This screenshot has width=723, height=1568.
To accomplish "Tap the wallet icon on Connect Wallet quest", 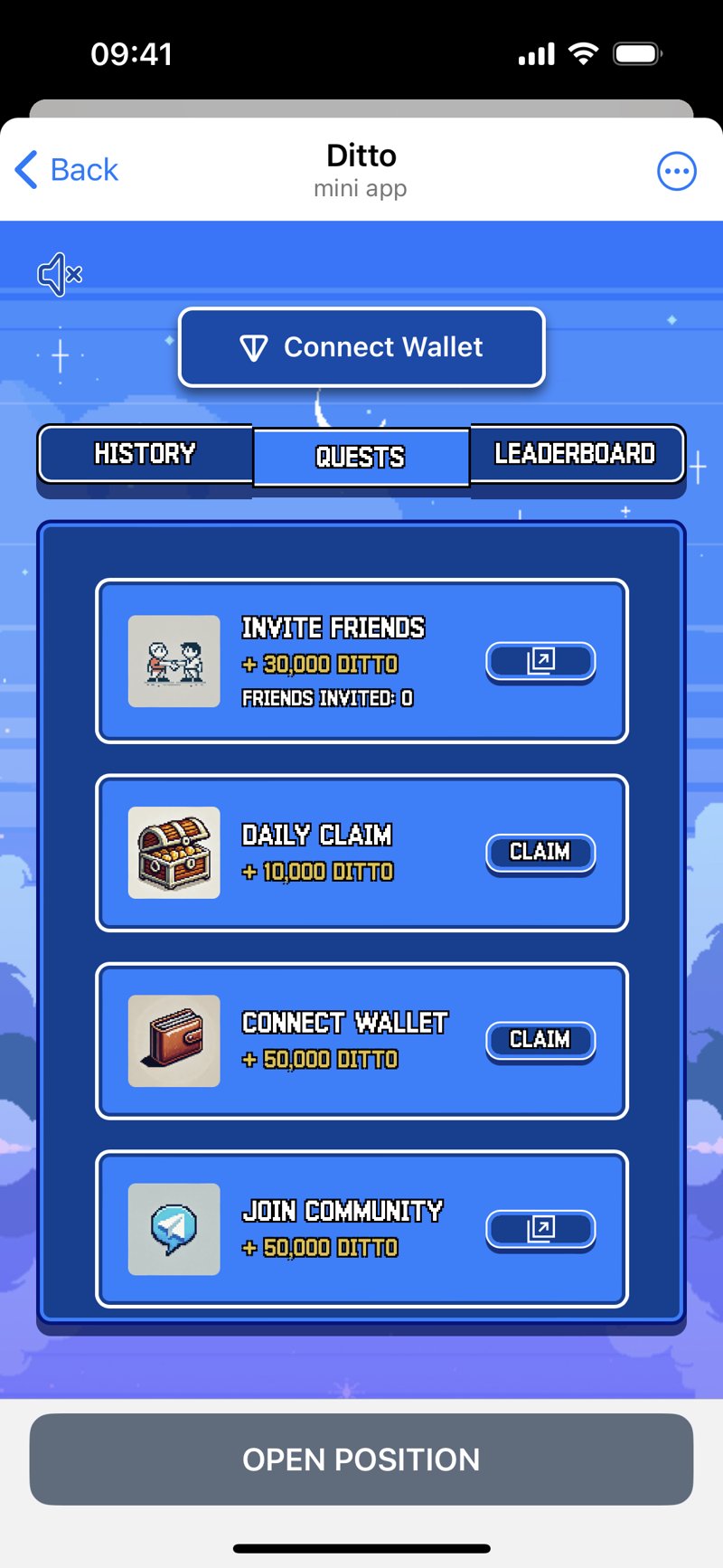I will pos(173,1041).
